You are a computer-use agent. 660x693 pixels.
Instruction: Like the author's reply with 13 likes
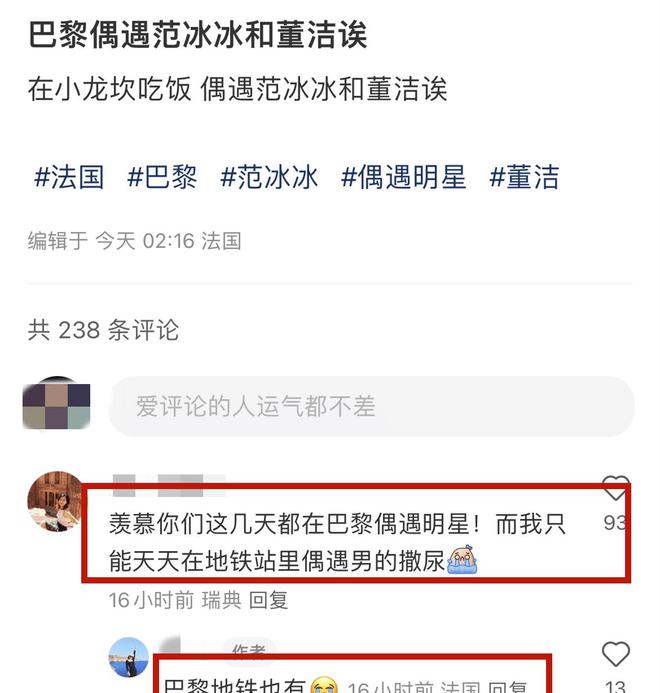(615, 655)
